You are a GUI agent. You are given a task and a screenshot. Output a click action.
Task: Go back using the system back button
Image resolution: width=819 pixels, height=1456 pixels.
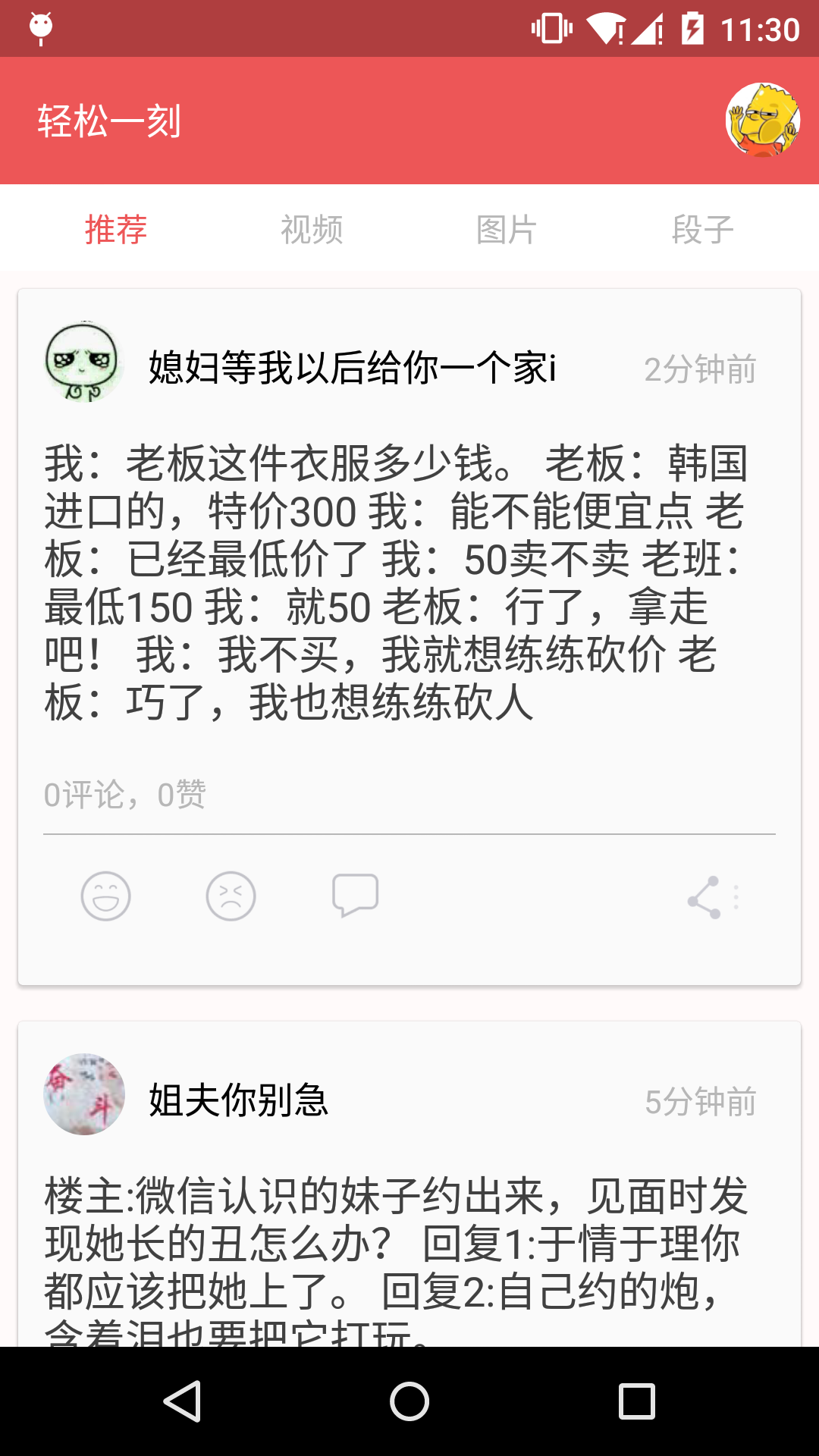(182, 1401)
